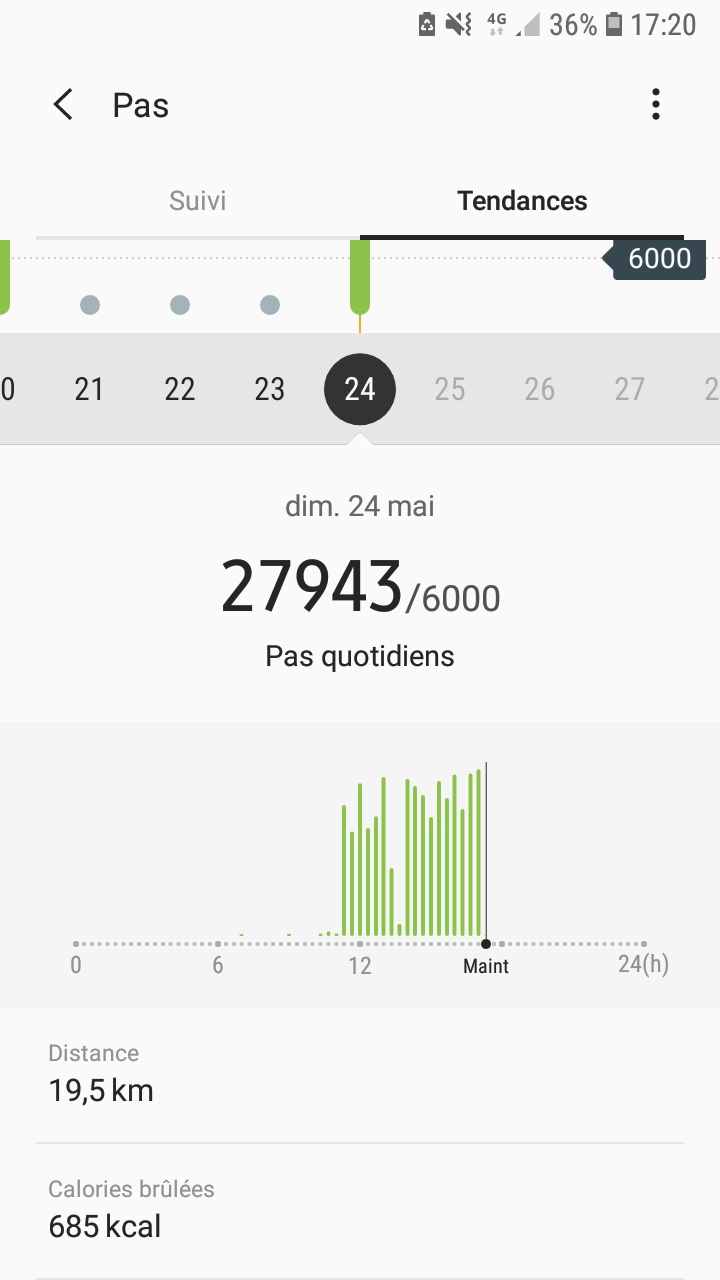Screen dimensions: 720x1280
Task: Select day 21 in the date strip
Action: pyautogui.click(x=89, y=389)
